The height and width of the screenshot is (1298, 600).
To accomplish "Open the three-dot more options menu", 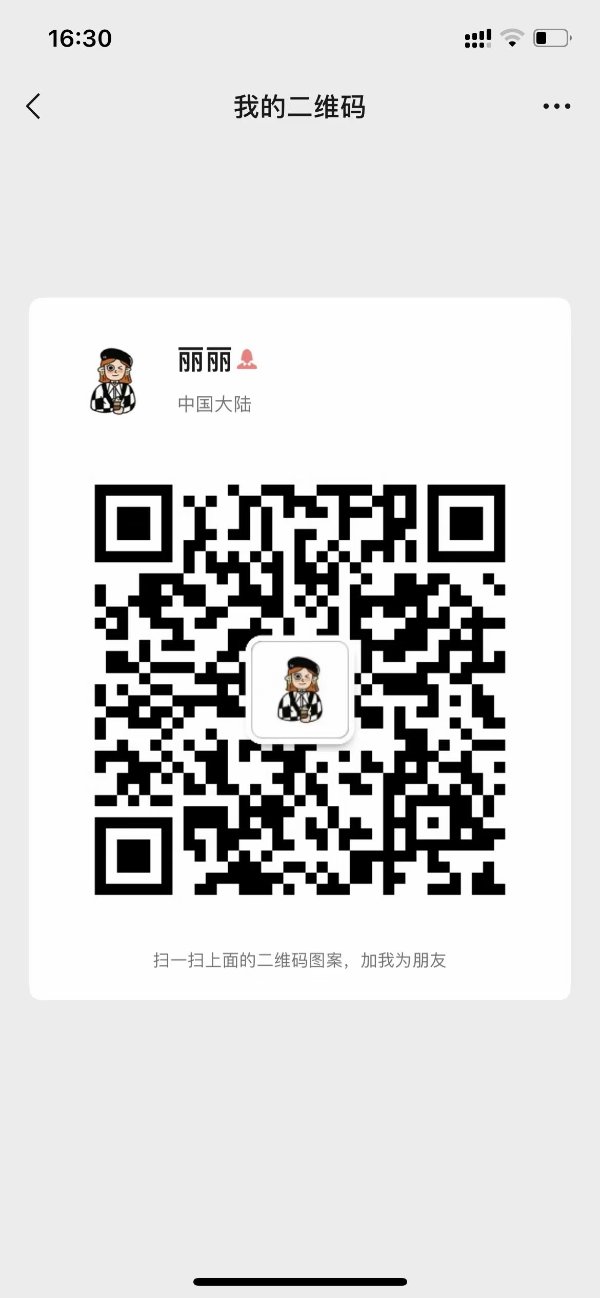I will (556, 107).
